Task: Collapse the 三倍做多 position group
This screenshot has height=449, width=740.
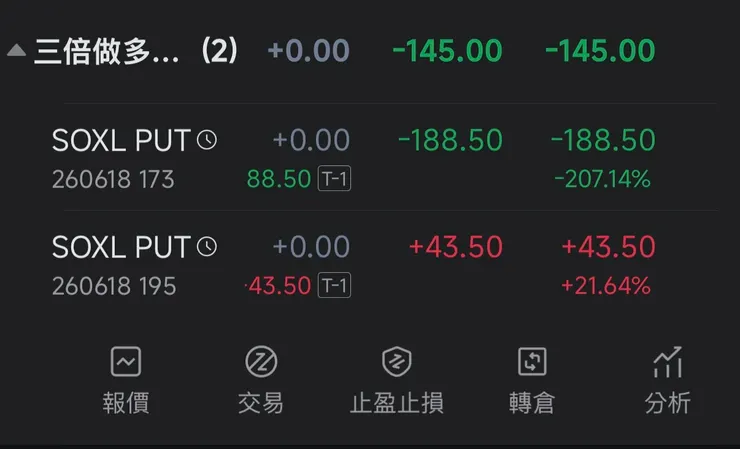Action: 17,51
